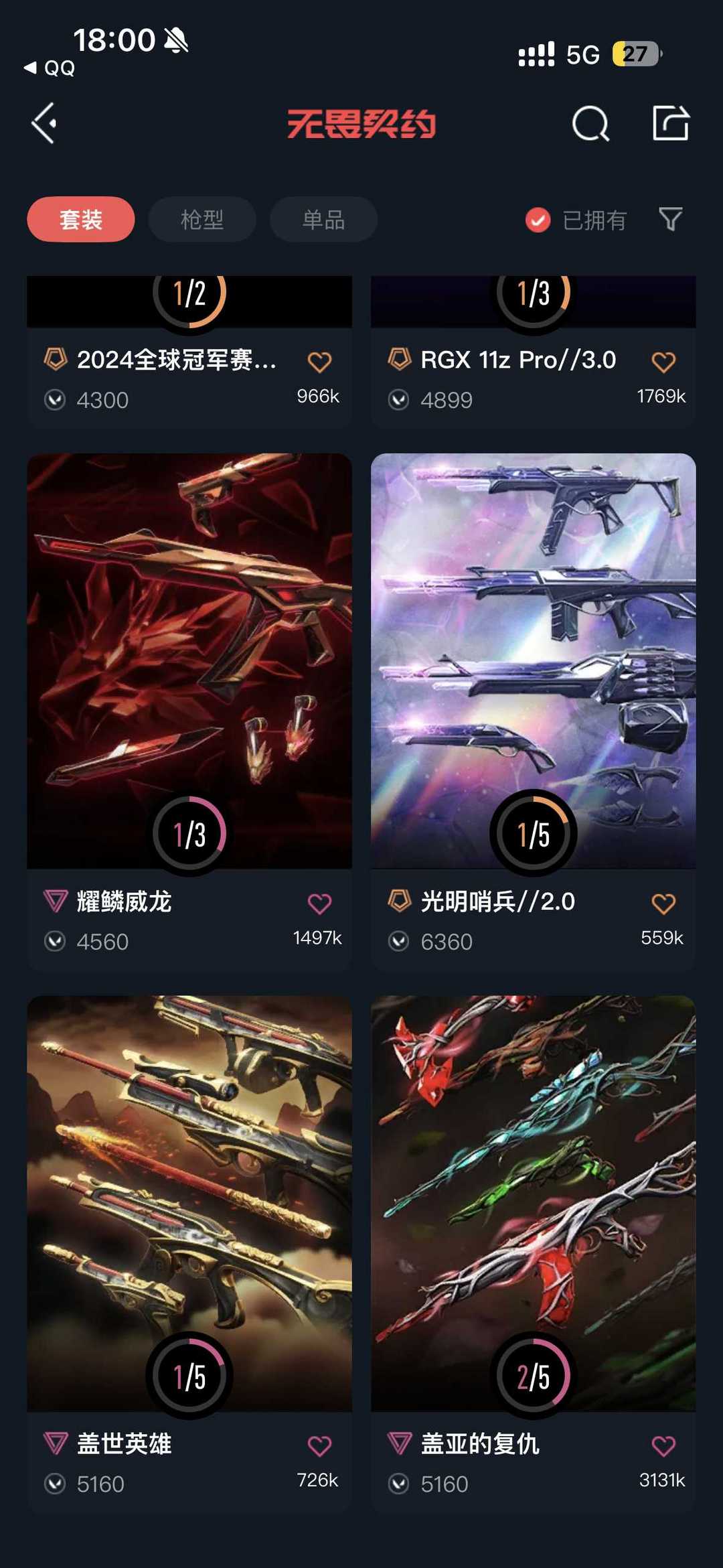Open the search icon in header
This screenshot has width=723, height=1568.
[590, 124]
